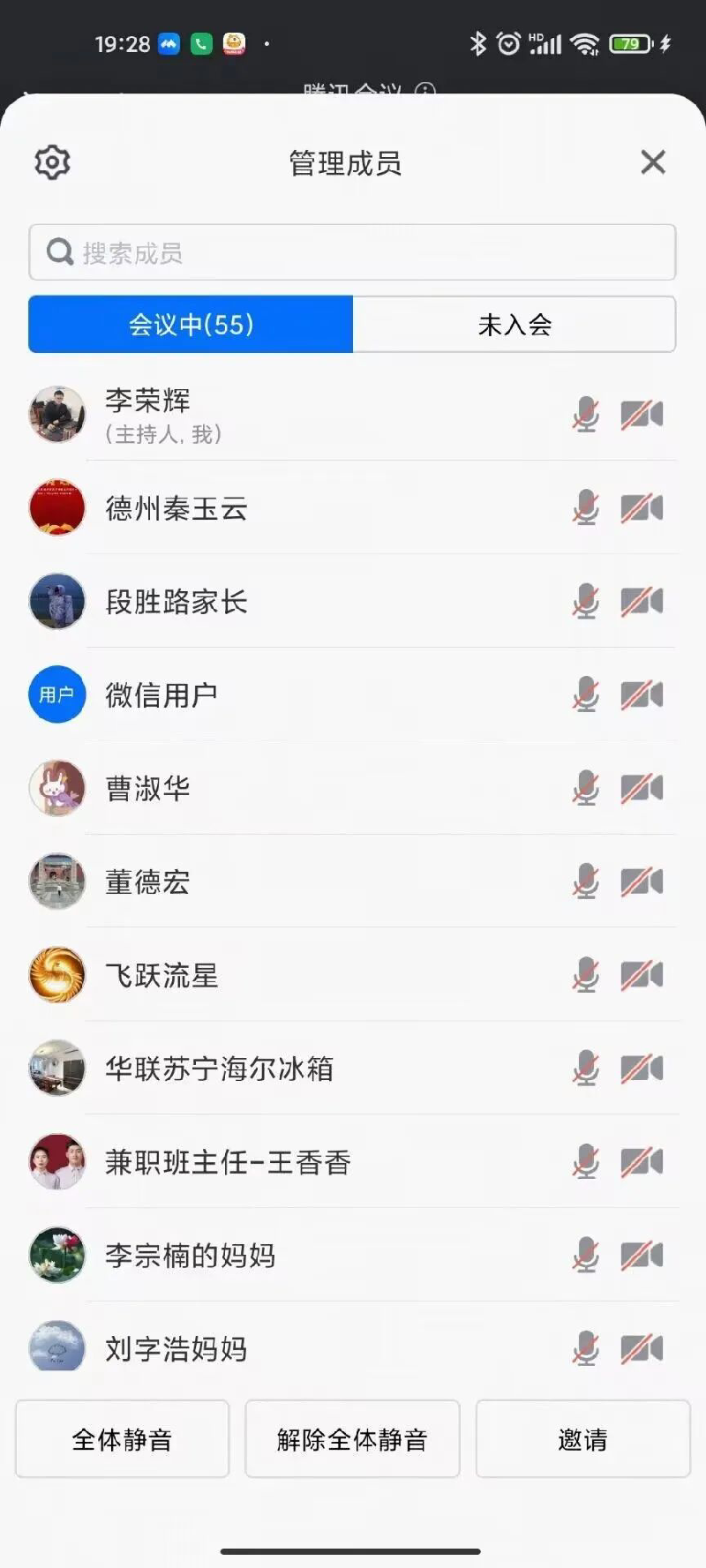Toggle microphone for host 李荣辉
This screenshot has height=1568, width=706.
pyautogui.click(x=585, y=415)
